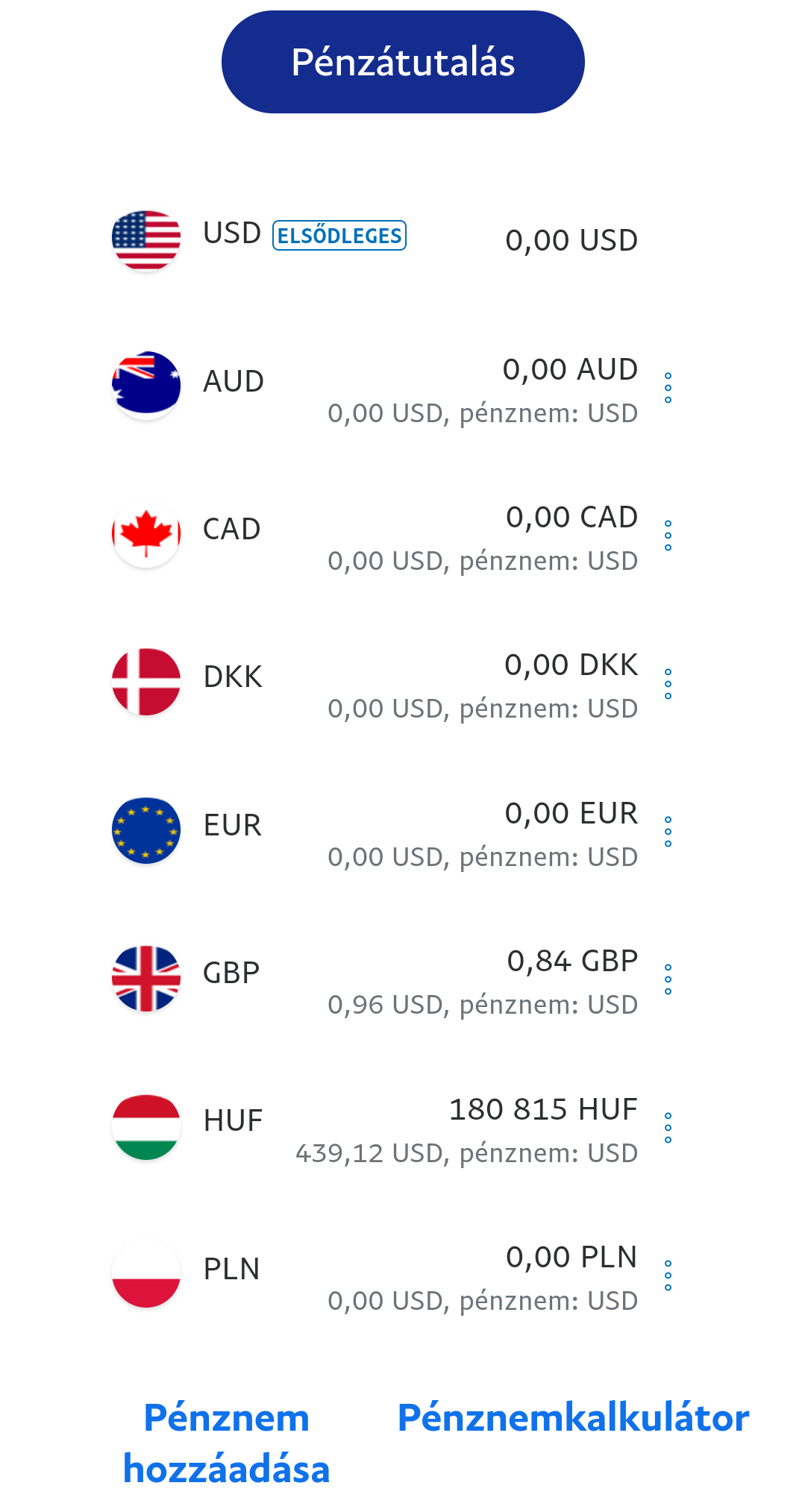Image resolution: width=805 pixels, height=1512 pixels.
Task: Open options menu for EUR balance
Action: click(668, 832)
